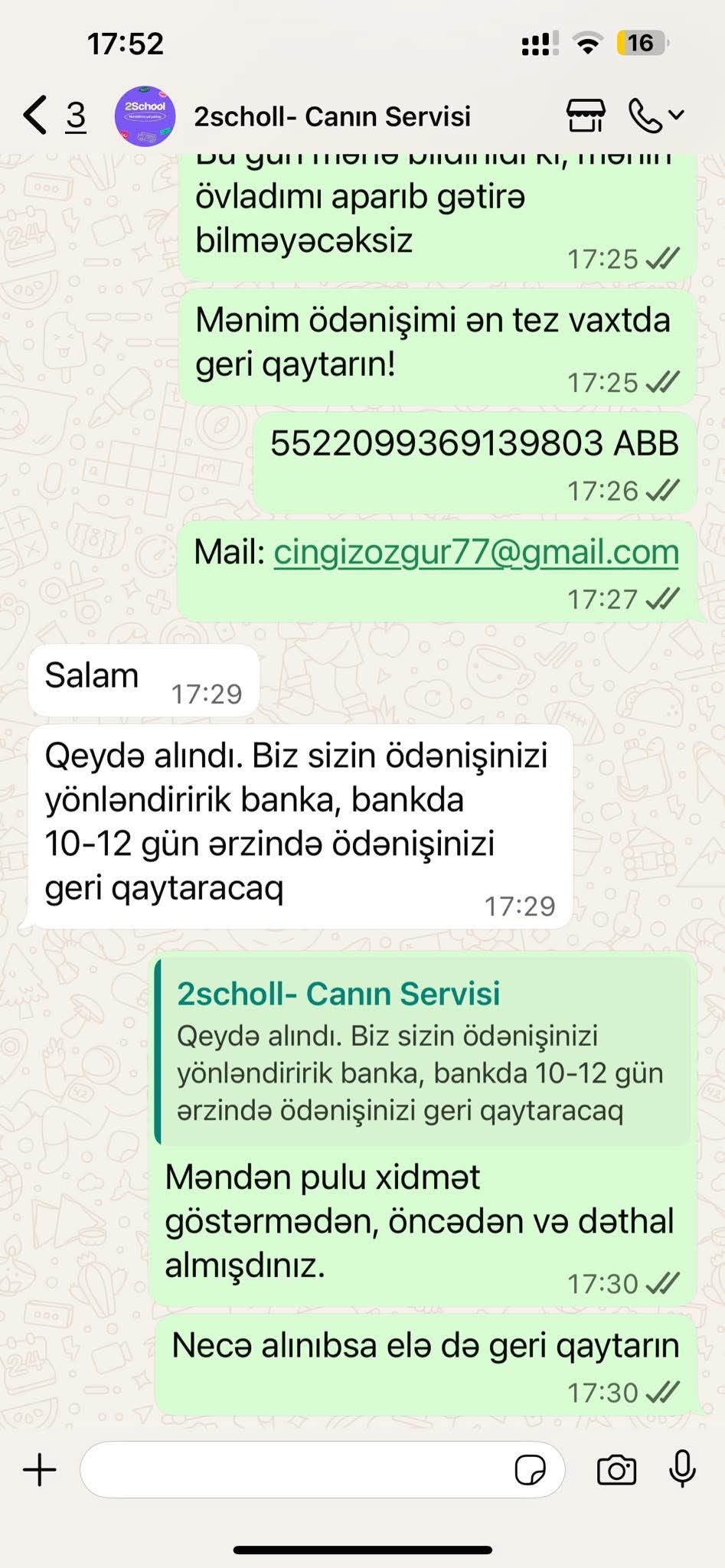Focus the message text field

[295, 1471]
